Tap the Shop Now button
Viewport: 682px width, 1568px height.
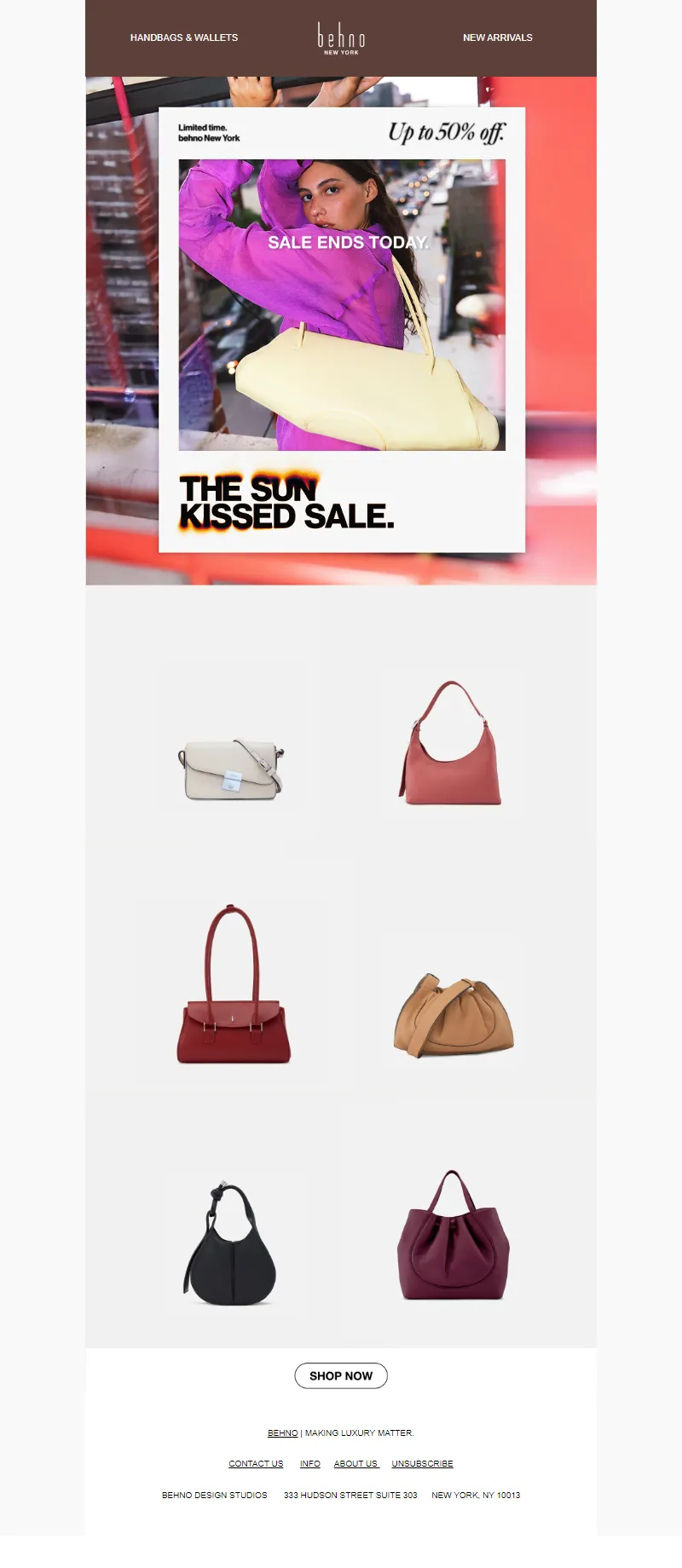tap(341, 1375)
